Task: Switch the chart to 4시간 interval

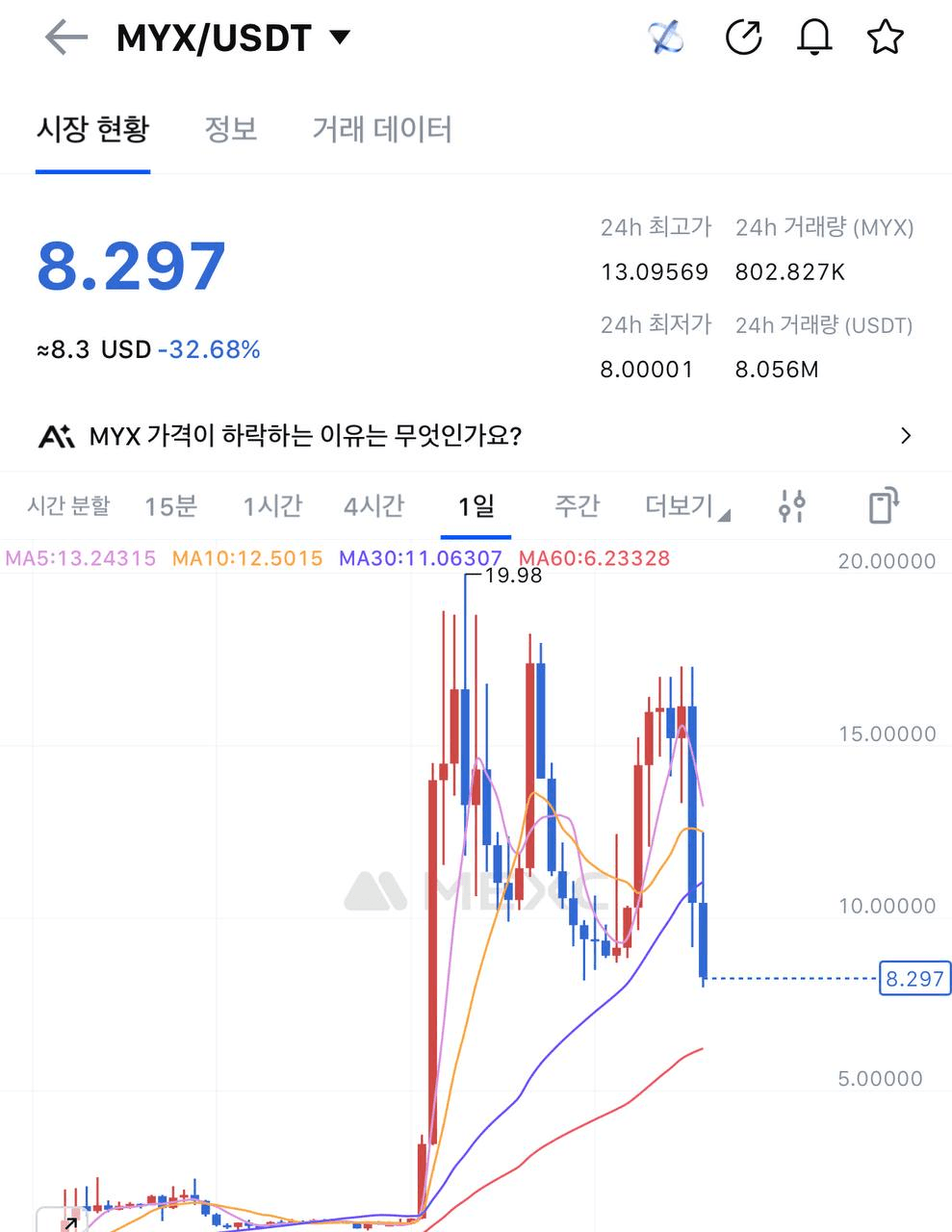Action: [x=373, y=505]
